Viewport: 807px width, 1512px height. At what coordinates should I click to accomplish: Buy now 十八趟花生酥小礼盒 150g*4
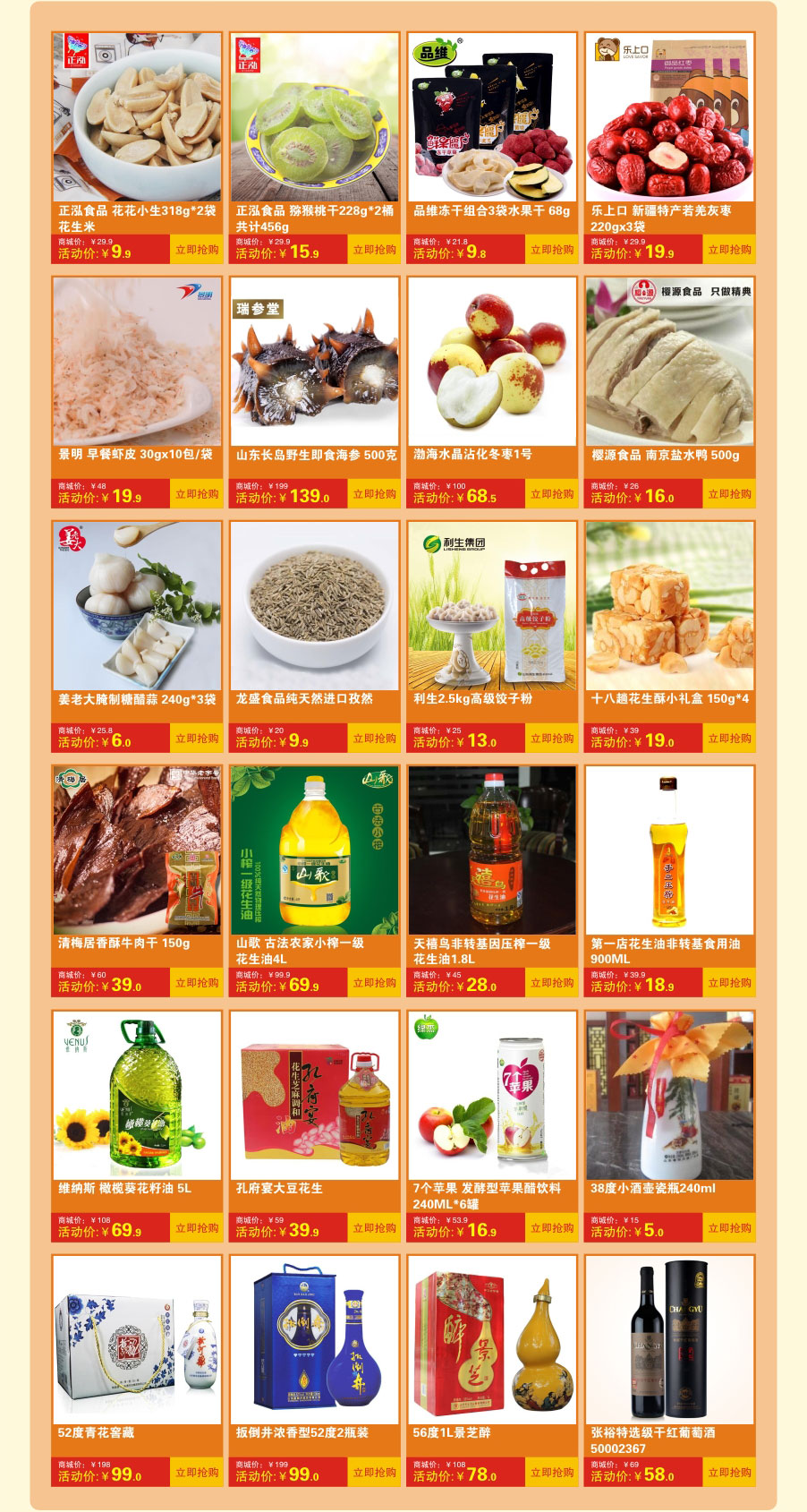click(729, 739)
